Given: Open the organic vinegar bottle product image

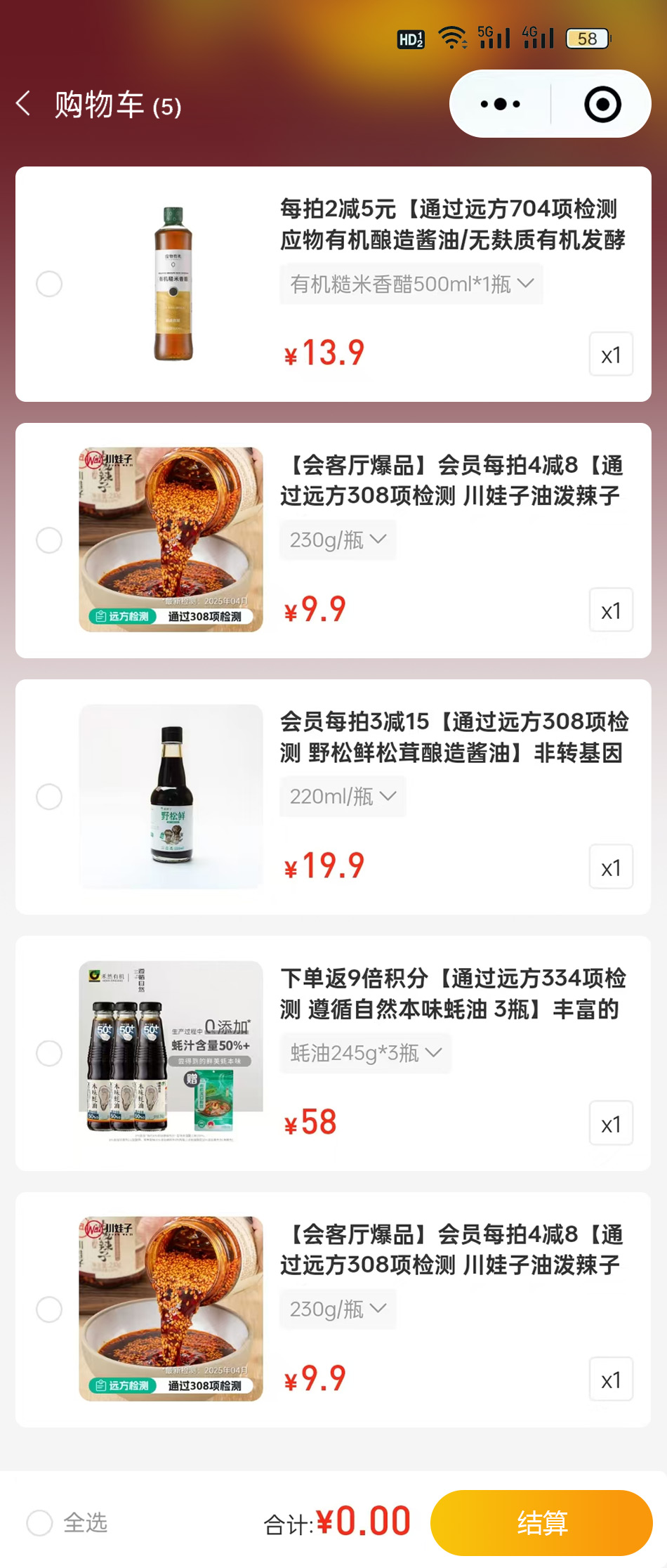Looking at the screenshot, I should tap(173, 284).
